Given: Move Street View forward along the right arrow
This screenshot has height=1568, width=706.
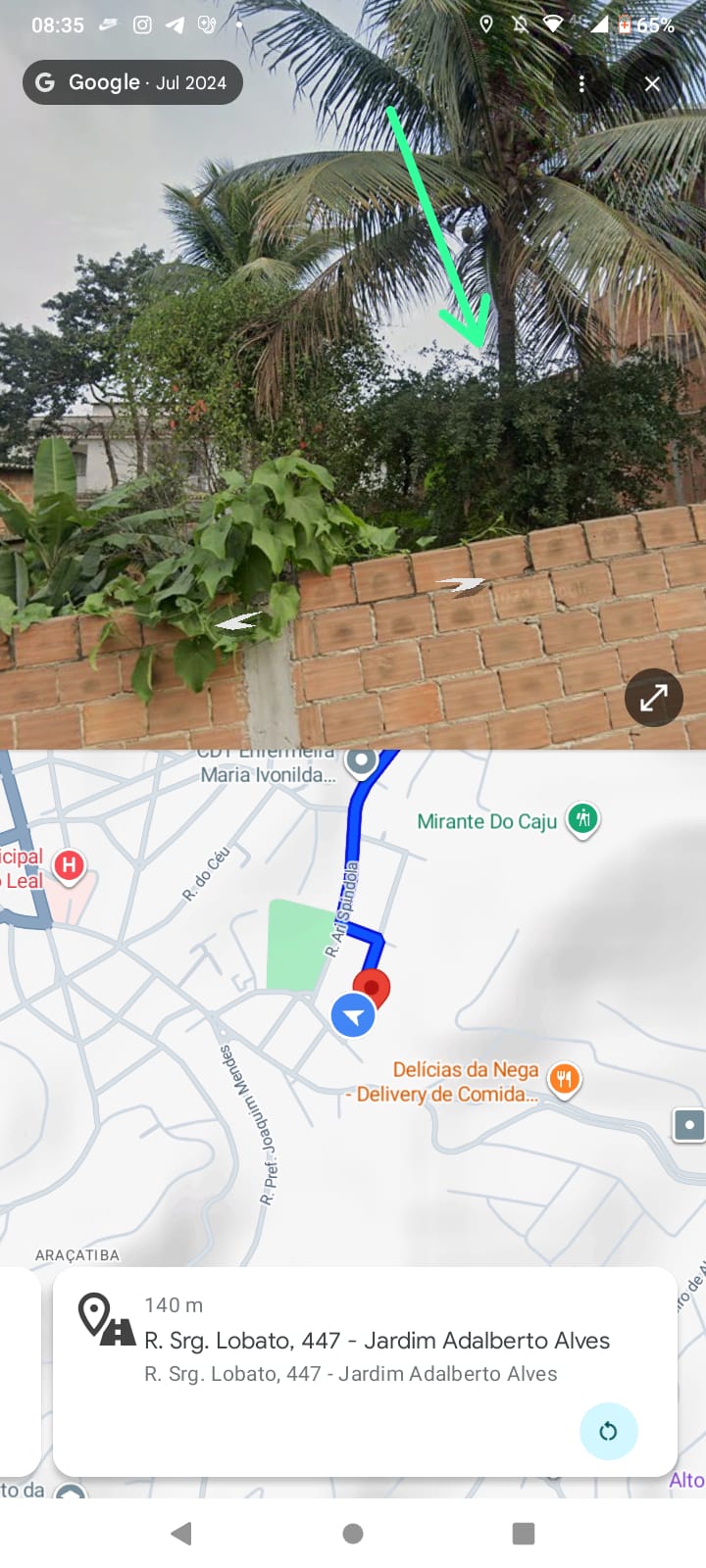Looking at the screenshot, I should pyautogui.click(x=459, y=585).
